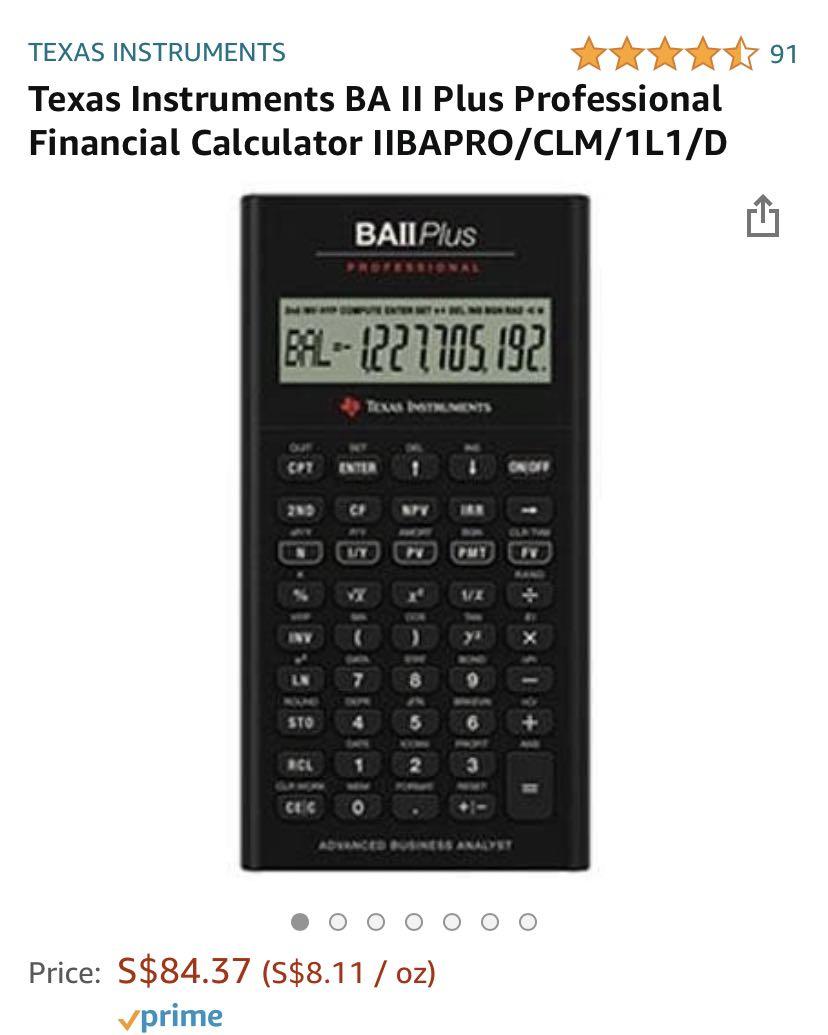Select the last image indicator dot

point(528,922)
